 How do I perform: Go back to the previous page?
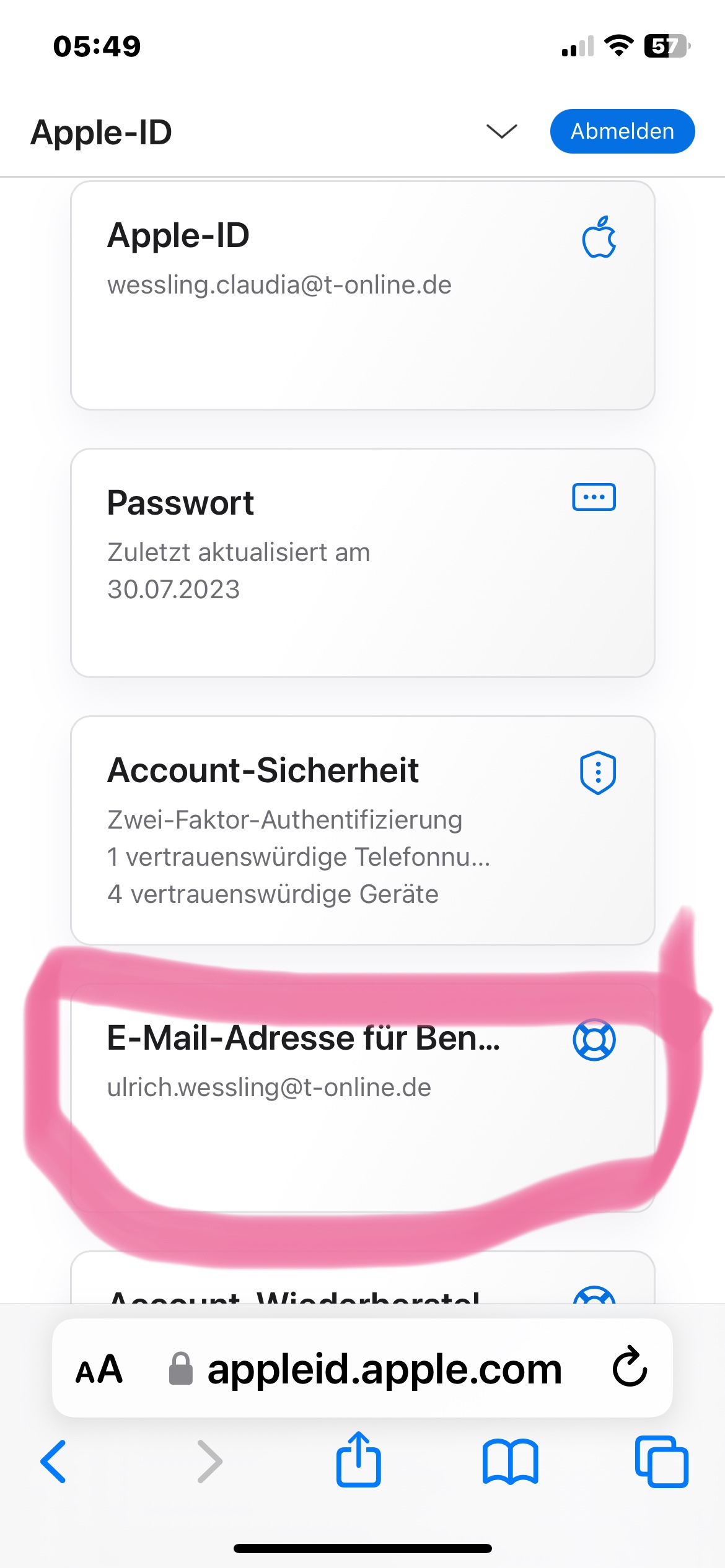tap(53, 1461)
